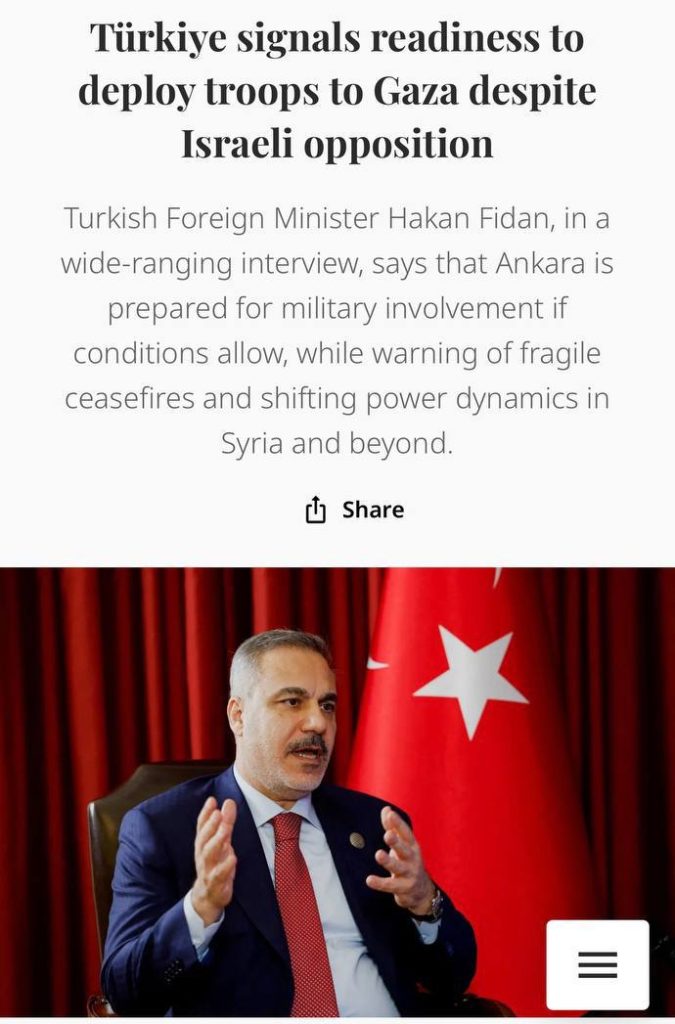The image size is (675, 1024).
Task: Share this article
Action: (x=354, y=510)
